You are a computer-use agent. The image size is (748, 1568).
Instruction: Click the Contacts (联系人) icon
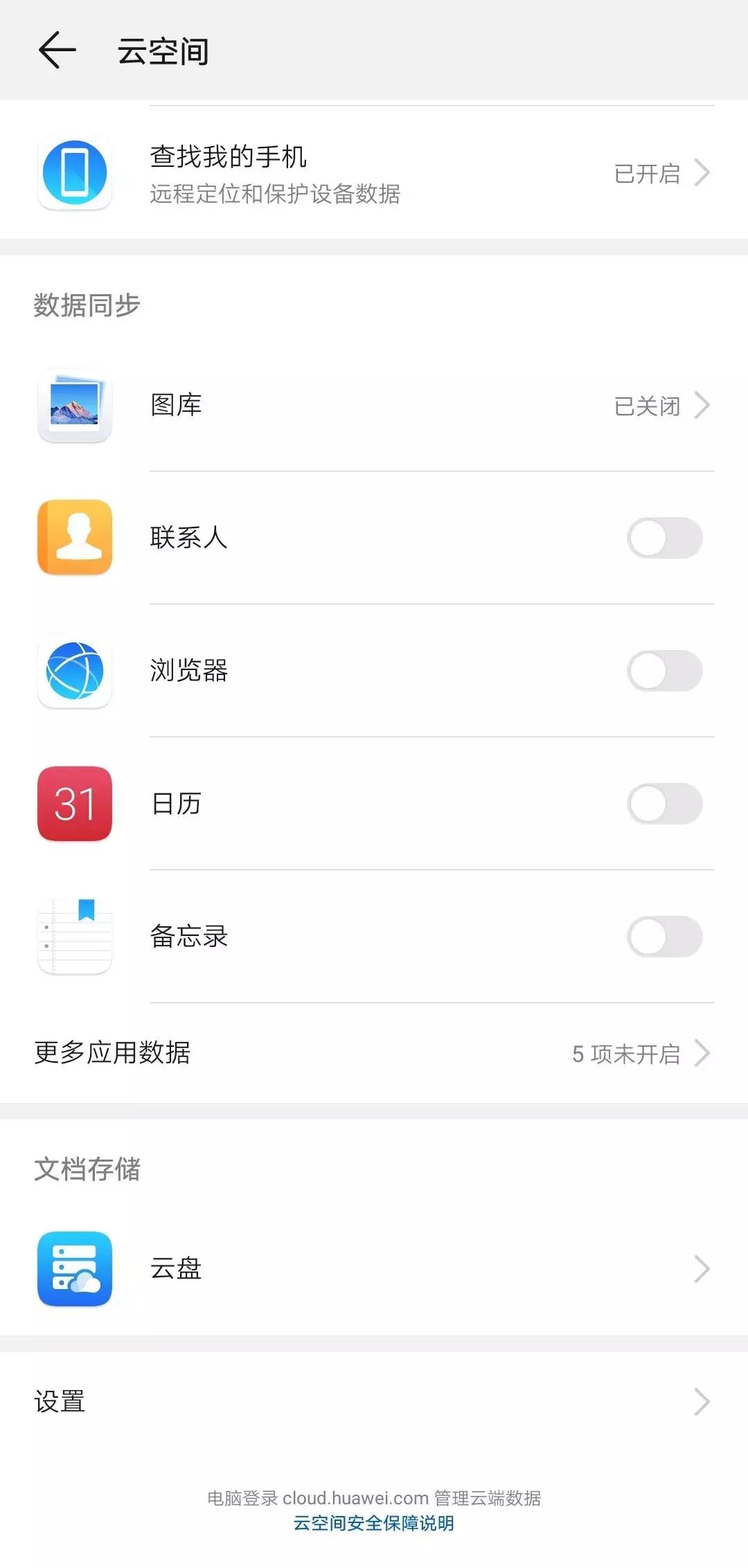(x=75, y=539)
